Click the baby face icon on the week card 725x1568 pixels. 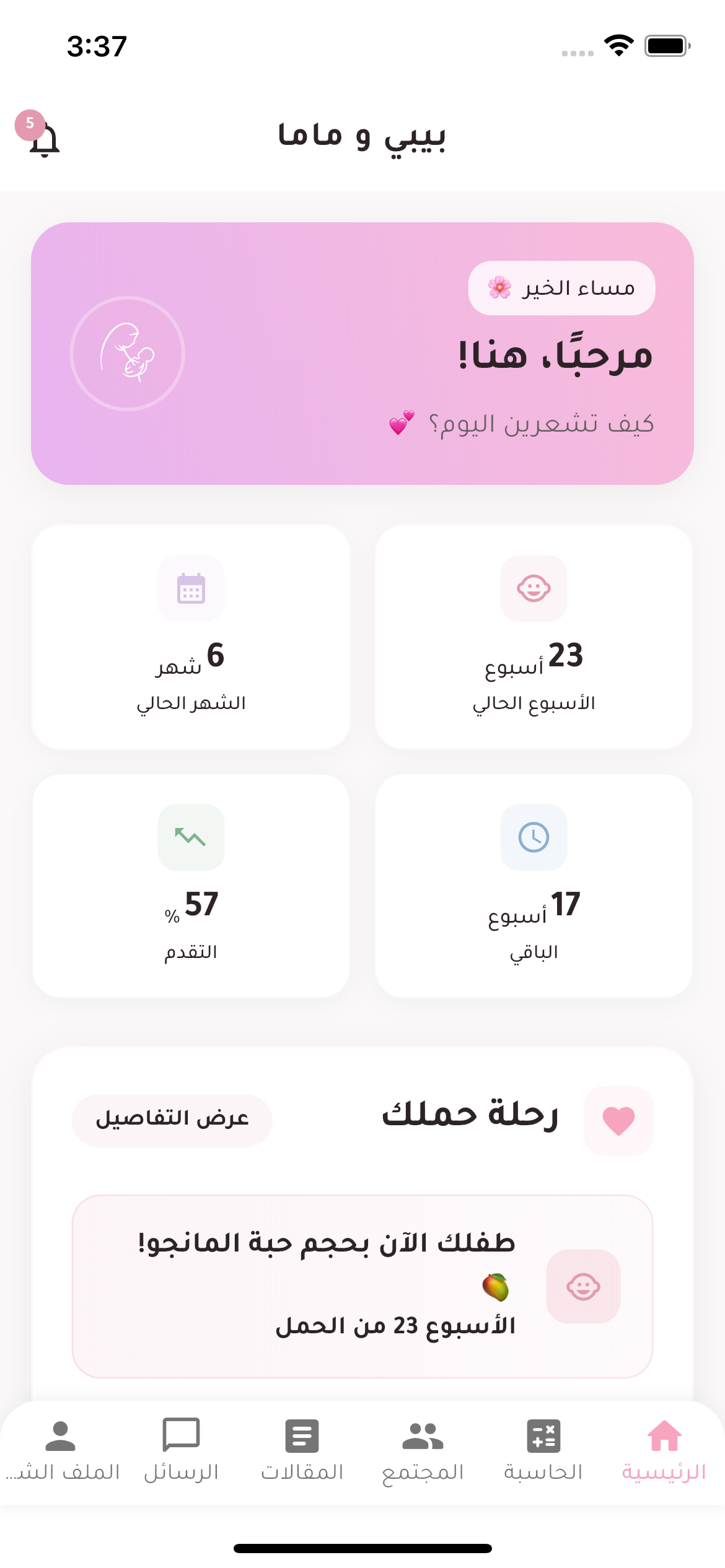[x=534, y=588]
